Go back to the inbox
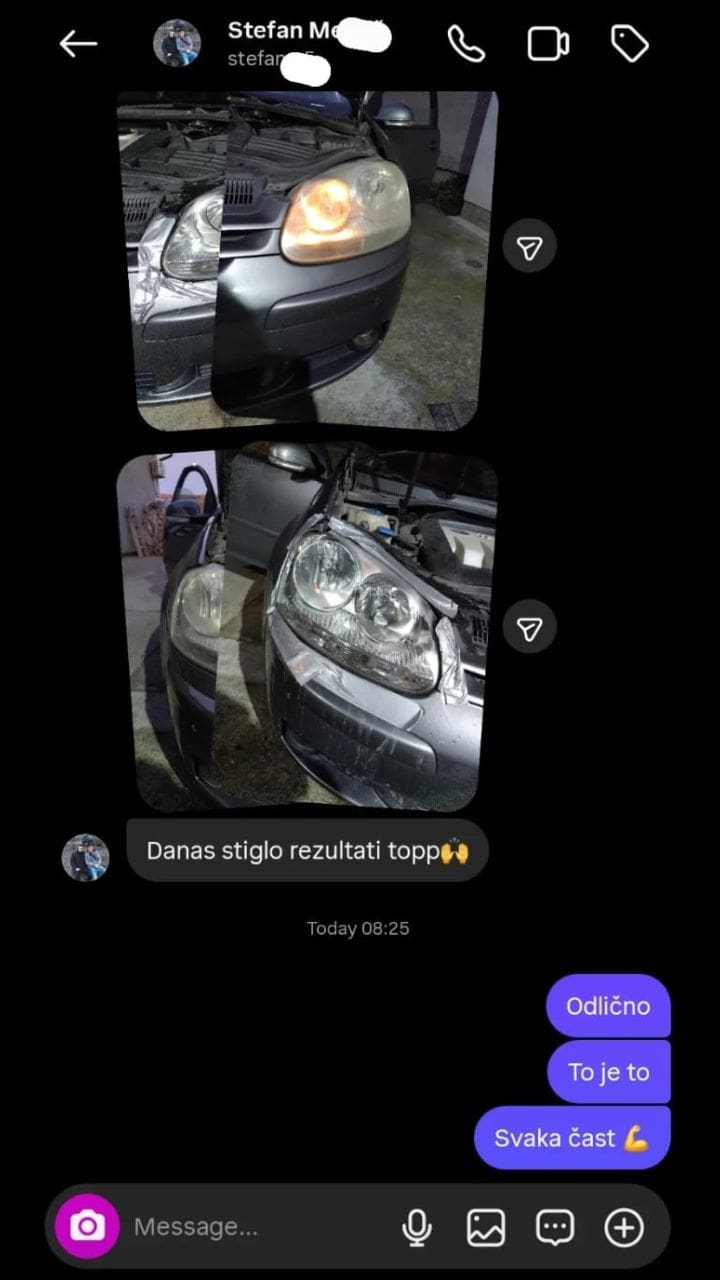This screenshot has height=1280, width=720. pos(77,44)
